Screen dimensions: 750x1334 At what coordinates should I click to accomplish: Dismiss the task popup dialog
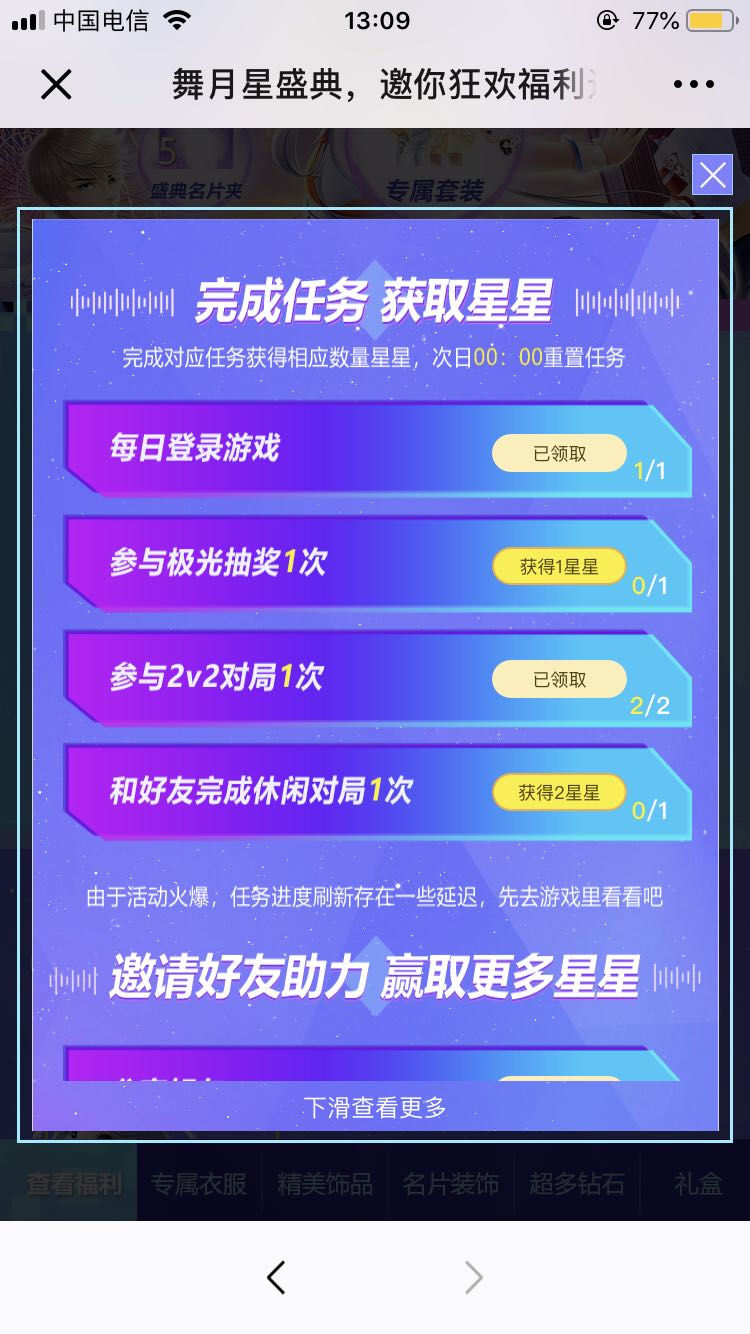click(x=712, y=175)
